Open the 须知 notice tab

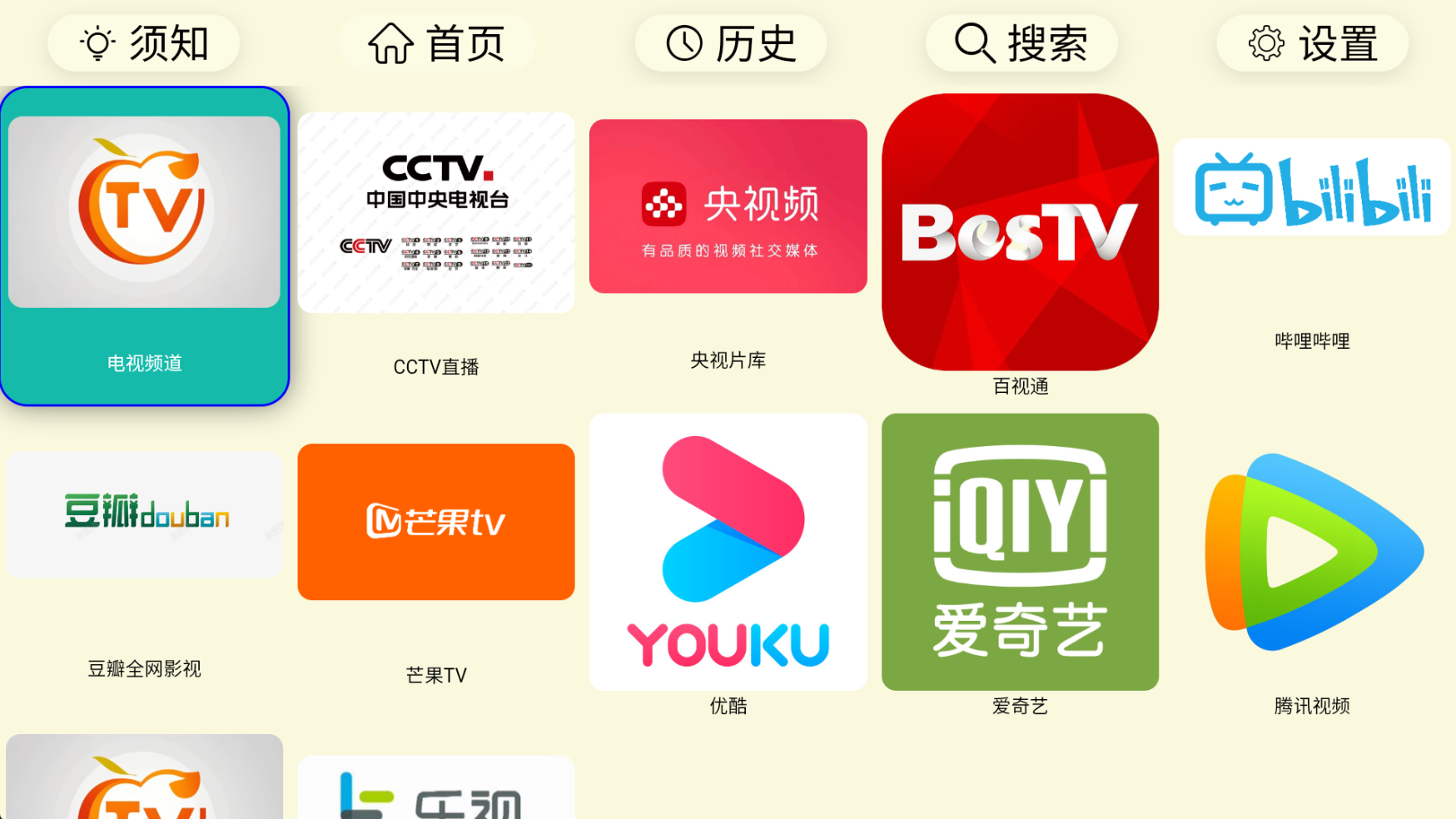pos(143,43)
